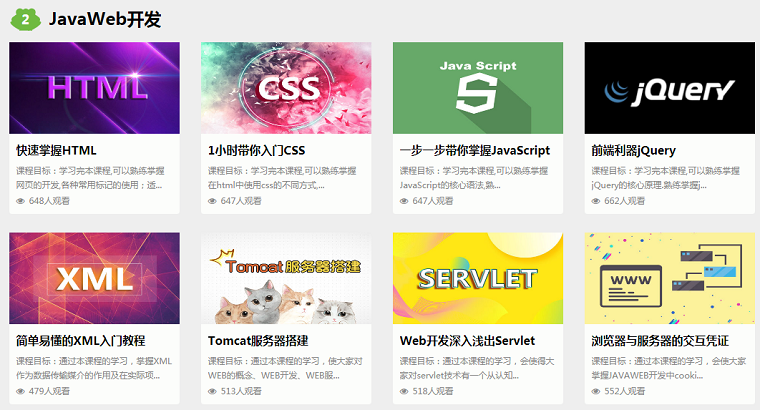Select the 一步一步带你掌握JavaScript course
The width and height of the screenshot is (760, 410).
(x=478, y=90)
